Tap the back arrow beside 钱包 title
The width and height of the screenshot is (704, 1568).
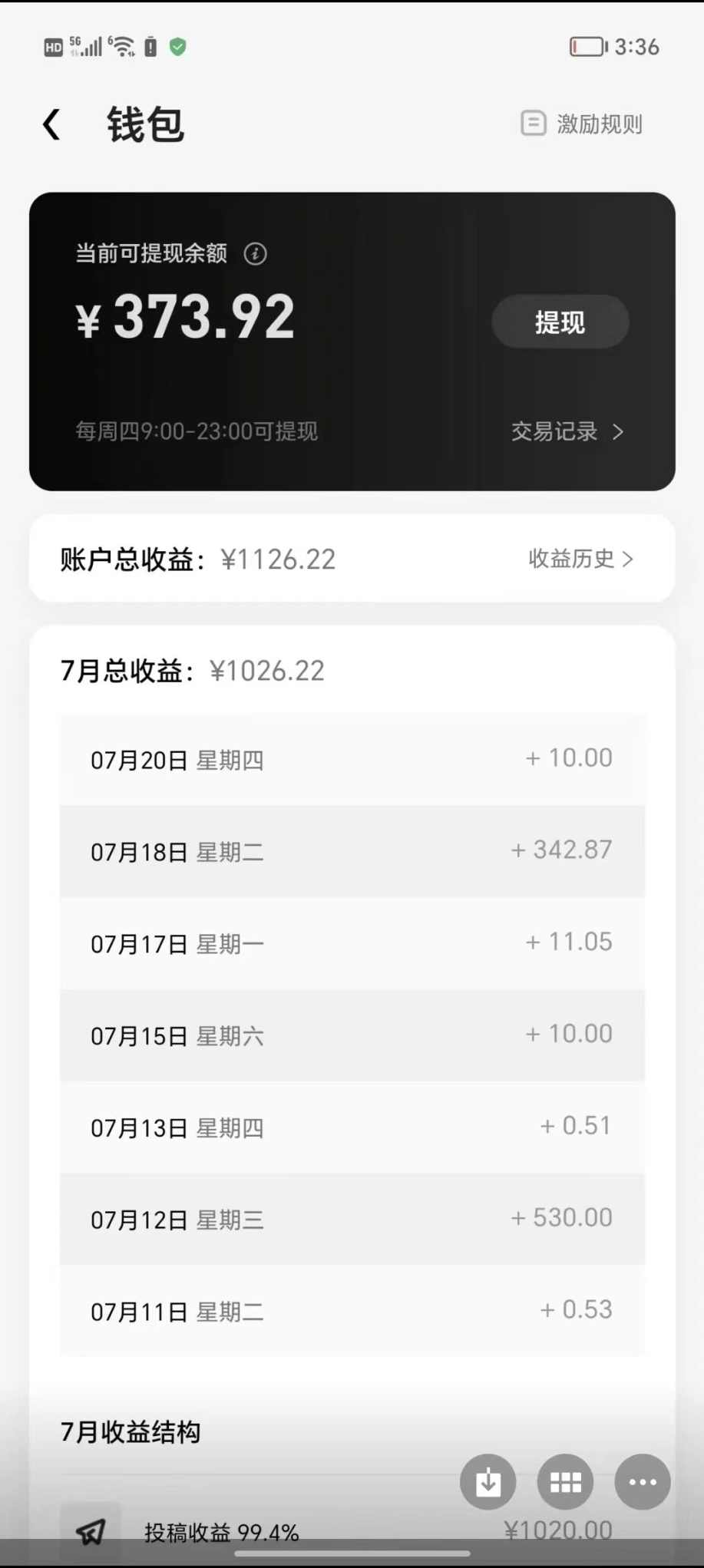pos(51,123)
